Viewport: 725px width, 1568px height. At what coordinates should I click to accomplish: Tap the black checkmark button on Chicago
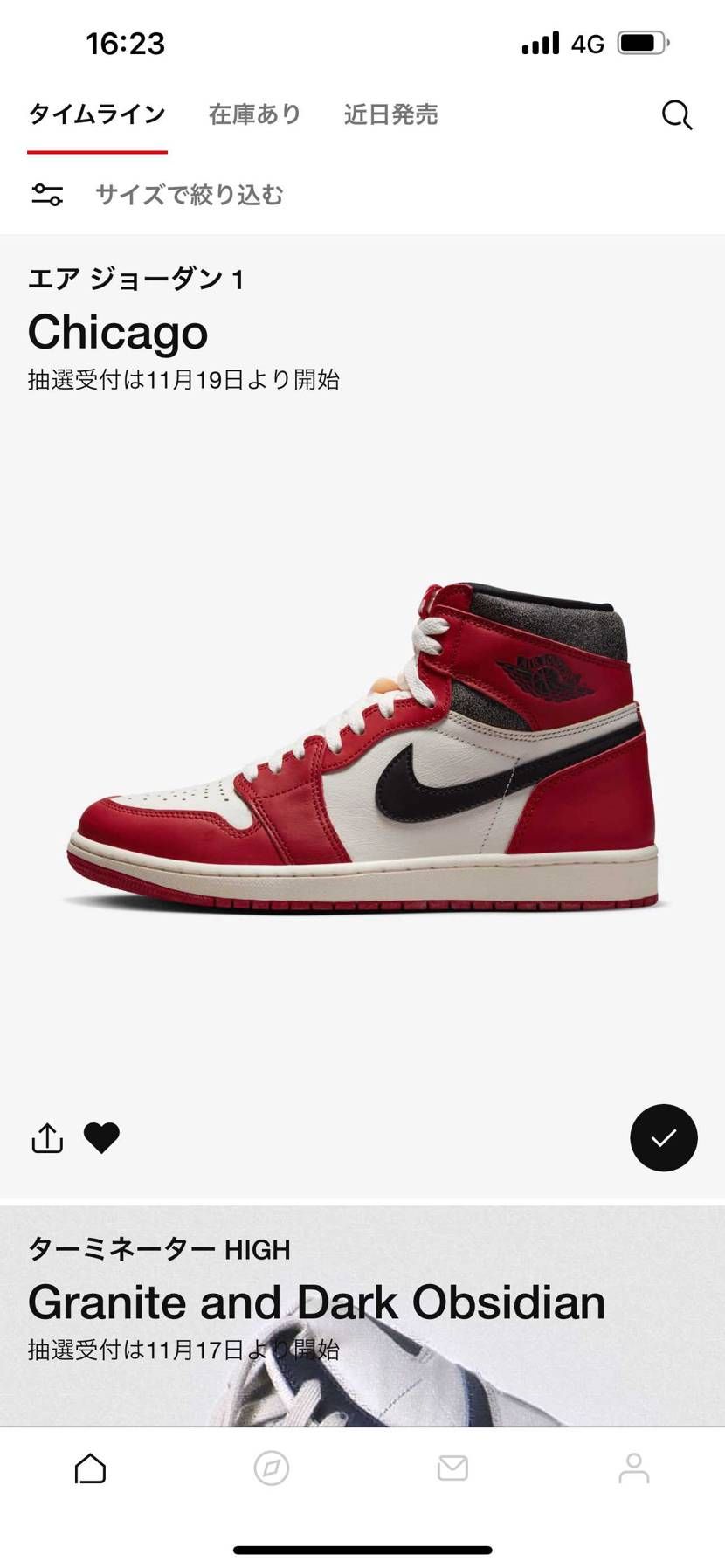pos(663,1137)
